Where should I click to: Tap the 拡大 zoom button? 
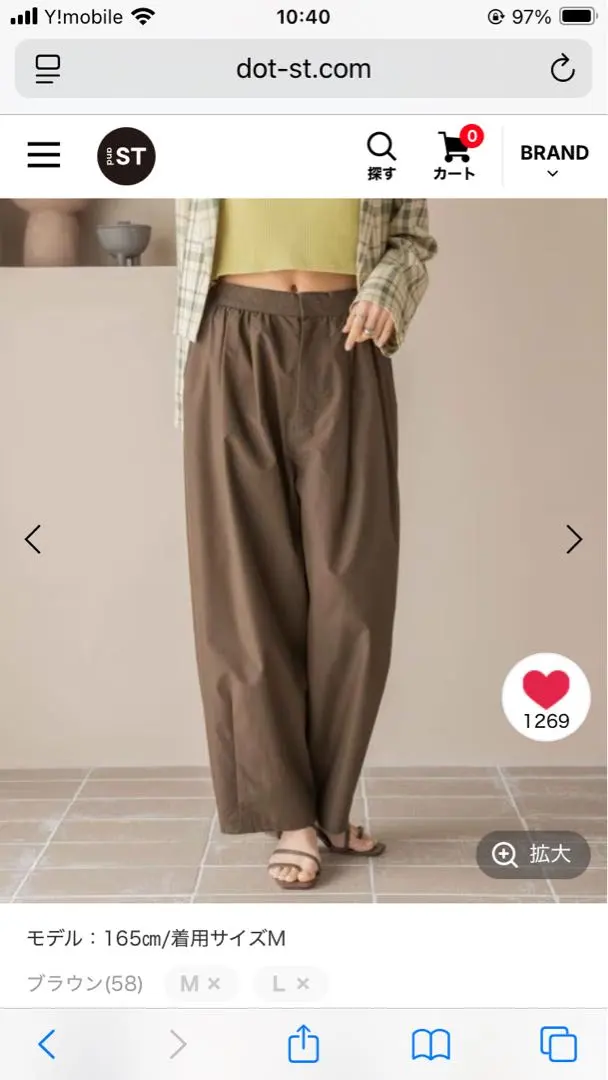533,854
